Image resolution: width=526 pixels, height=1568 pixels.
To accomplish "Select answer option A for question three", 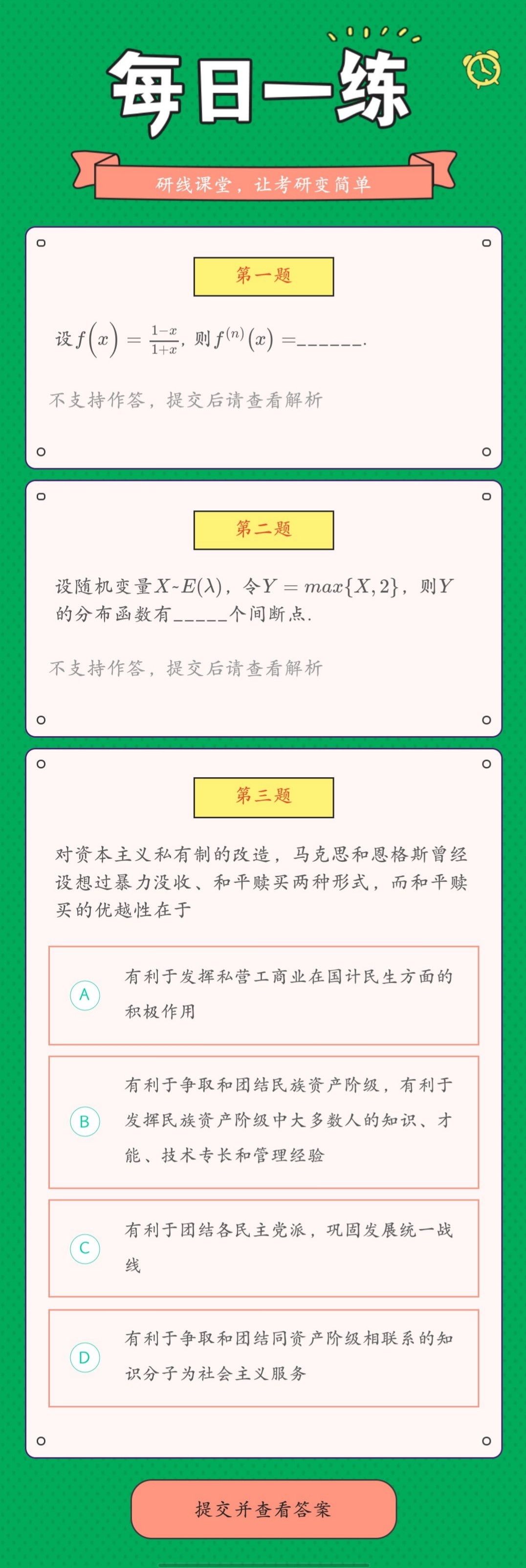I will [263, 995].
